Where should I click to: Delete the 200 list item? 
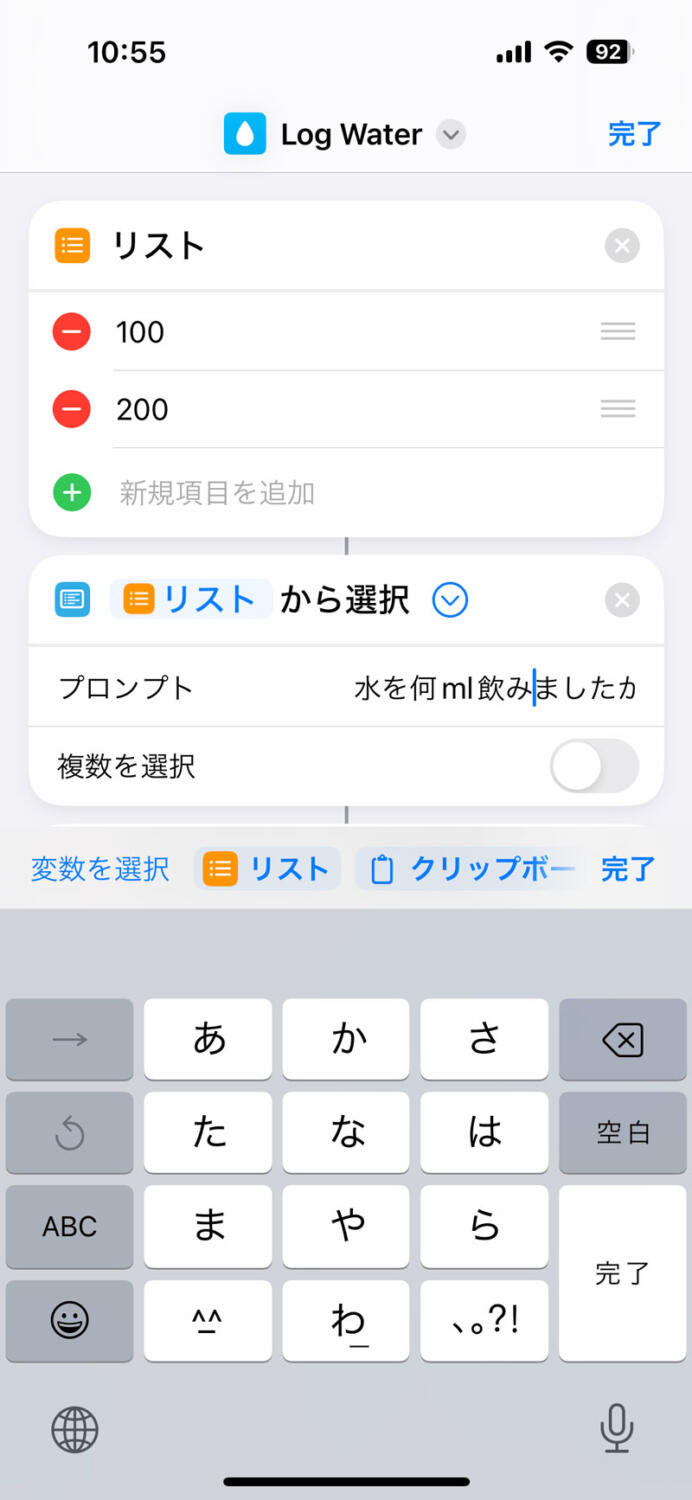72,409
